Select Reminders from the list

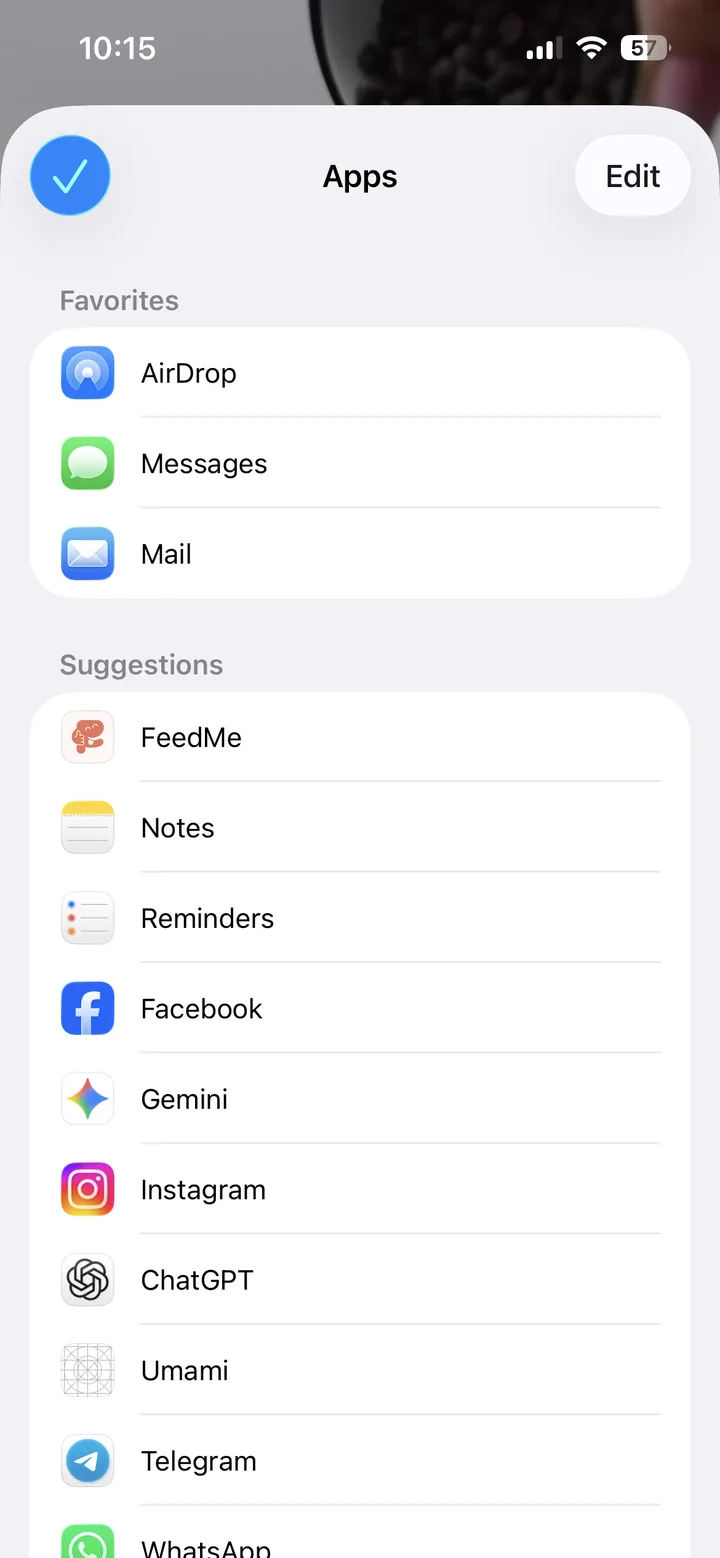click(x=360, y=918)
